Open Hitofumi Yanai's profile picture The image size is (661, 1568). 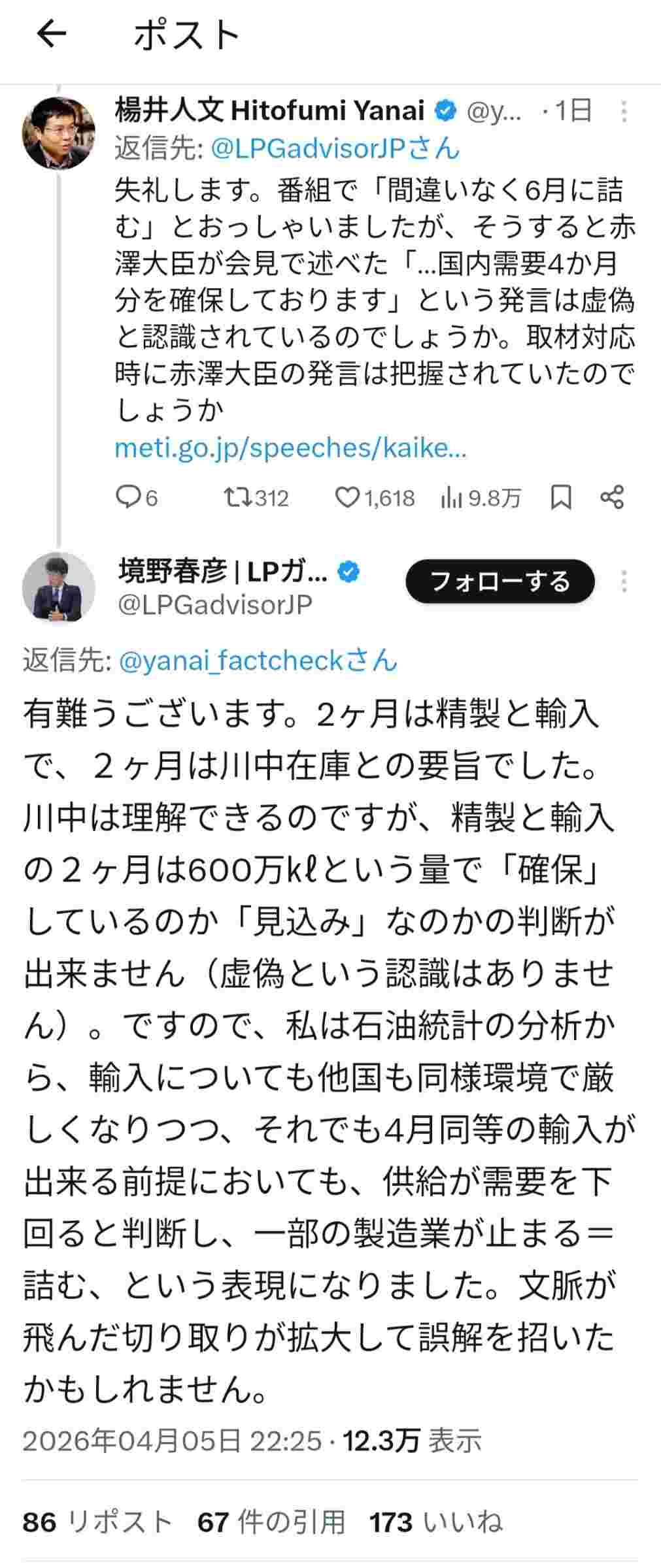pyautogui.click(x=59, y=133)
